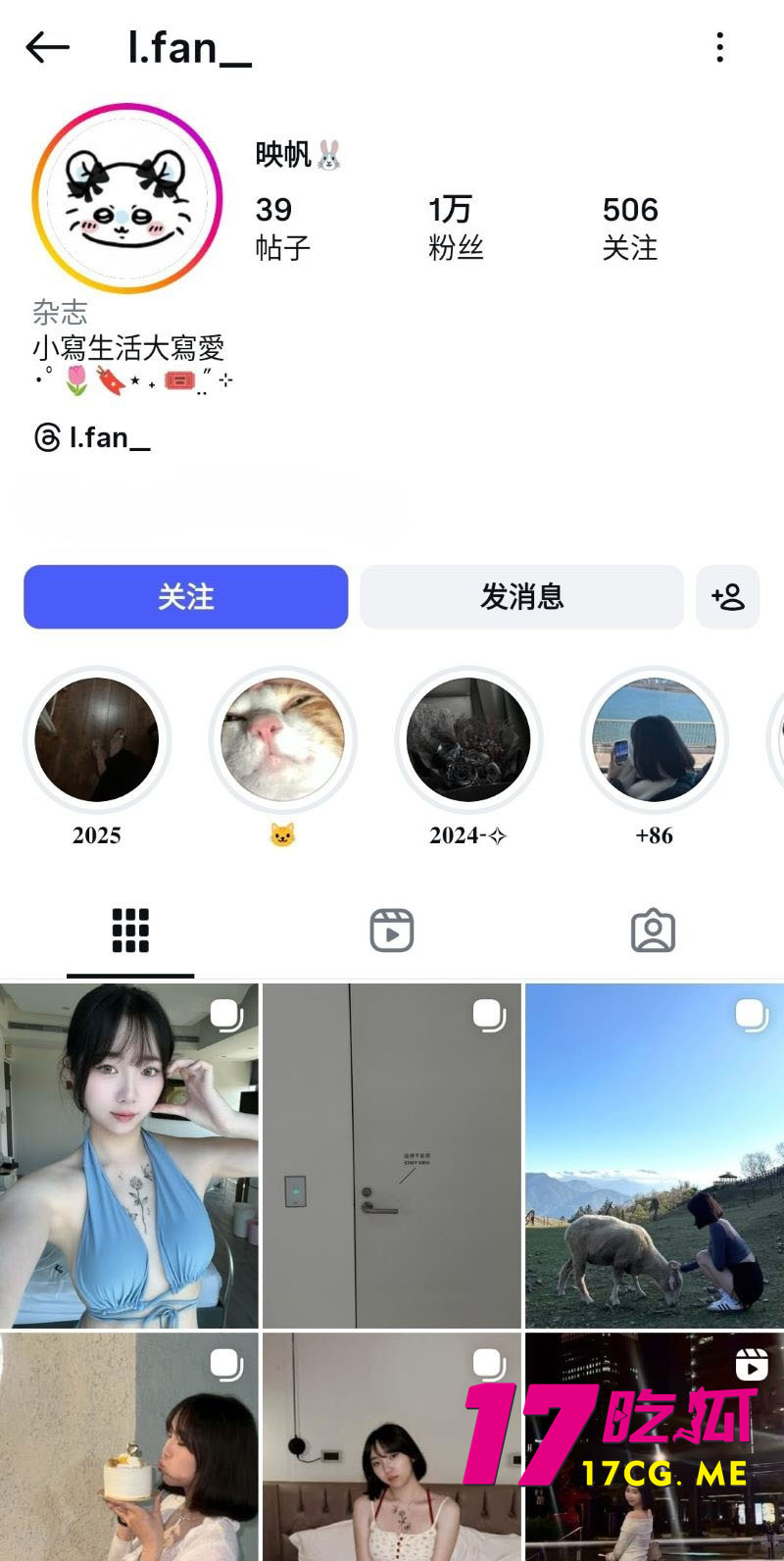Image resolution: width=784 pixels, height=1561 pixels.
Task: Open the grid posts view icon
Action: click(x=129, y=930)
